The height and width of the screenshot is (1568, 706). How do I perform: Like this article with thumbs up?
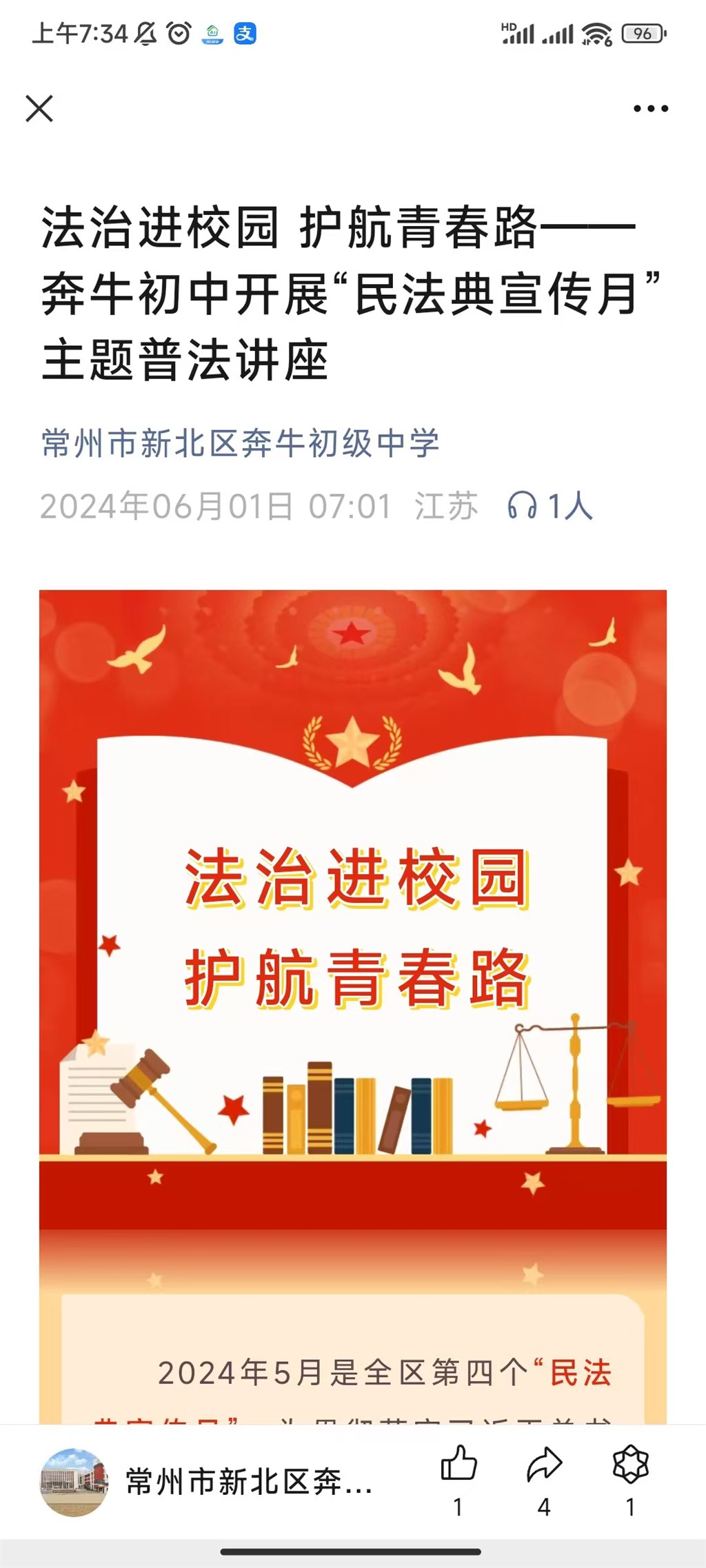click(x=458, y=1465)
